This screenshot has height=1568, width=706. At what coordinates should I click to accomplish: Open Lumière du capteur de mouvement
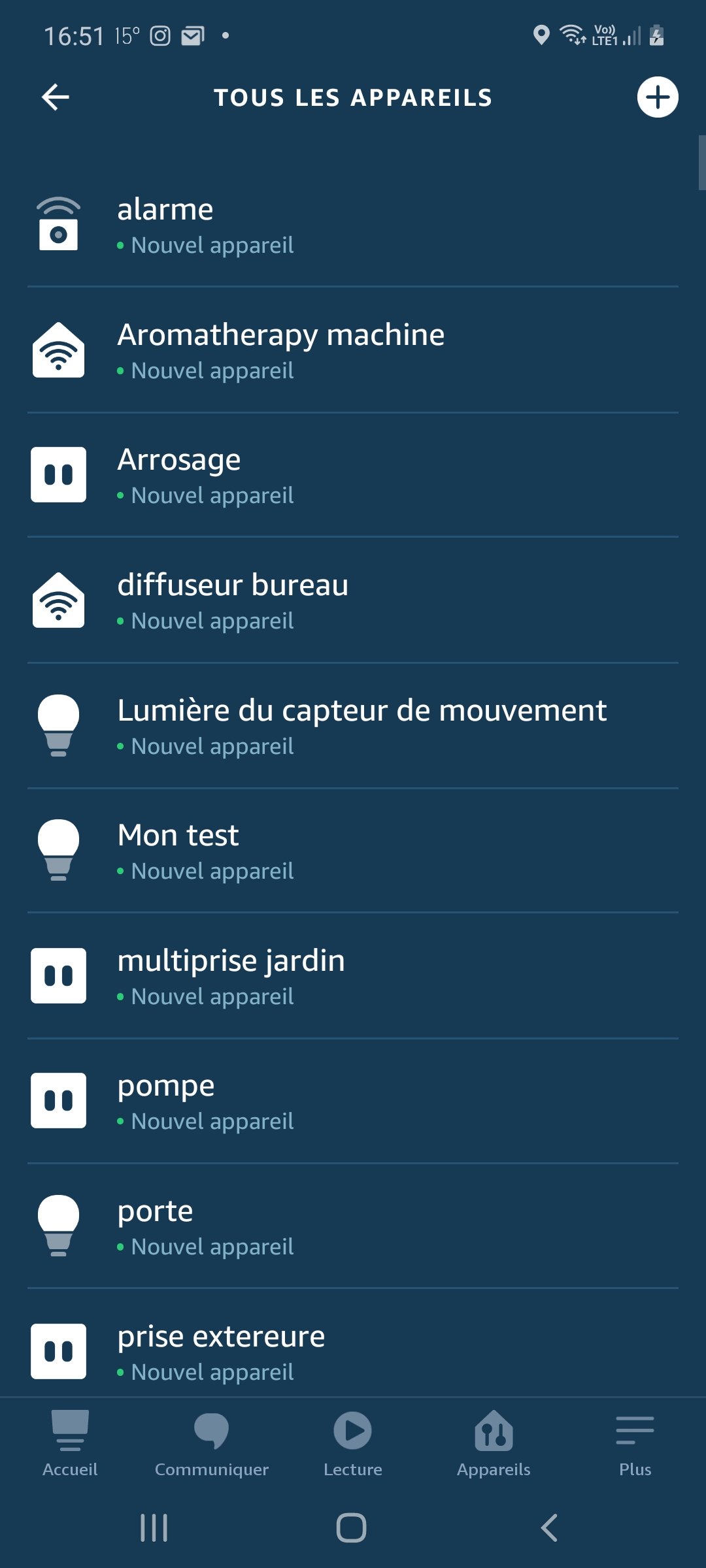(353, 726)
